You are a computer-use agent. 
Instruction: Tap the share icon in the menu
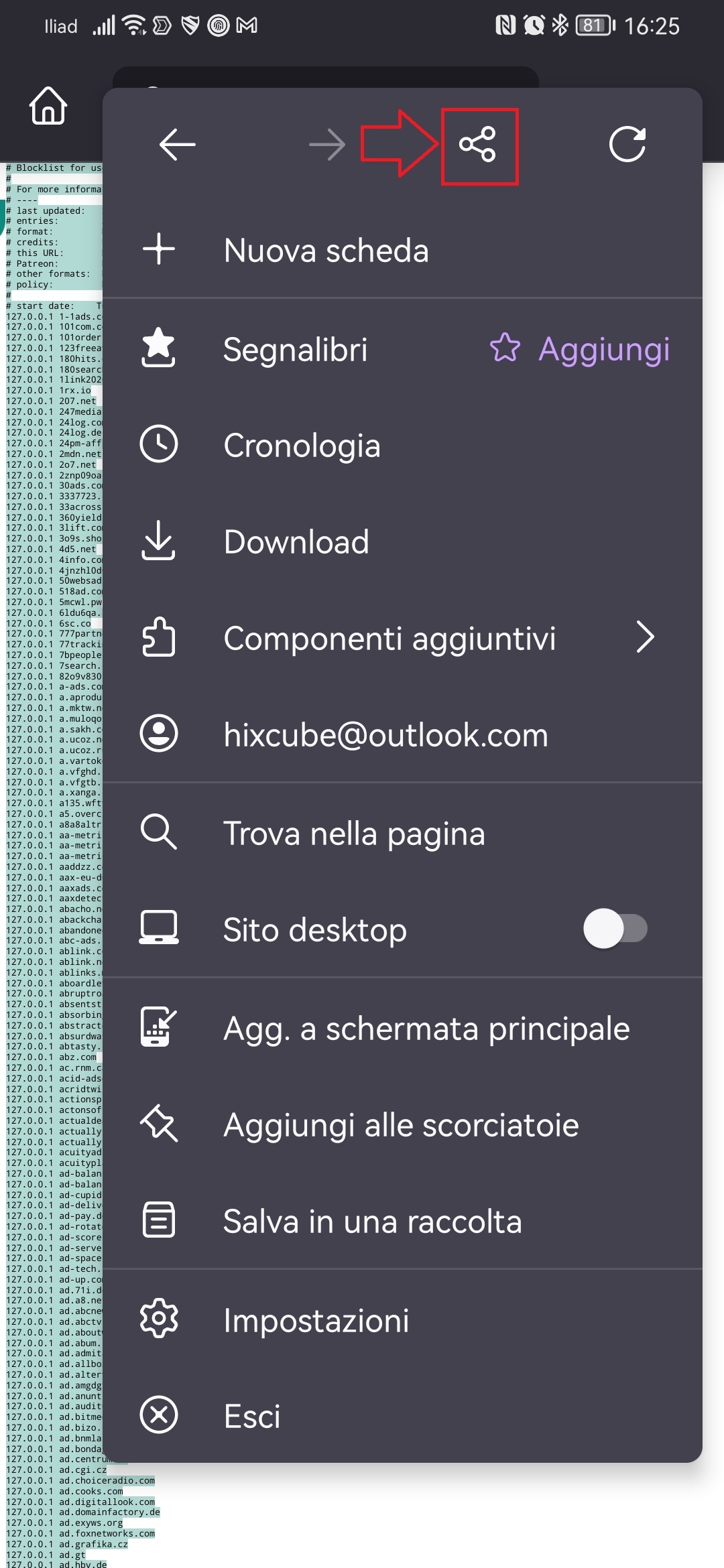coord(477,144)
